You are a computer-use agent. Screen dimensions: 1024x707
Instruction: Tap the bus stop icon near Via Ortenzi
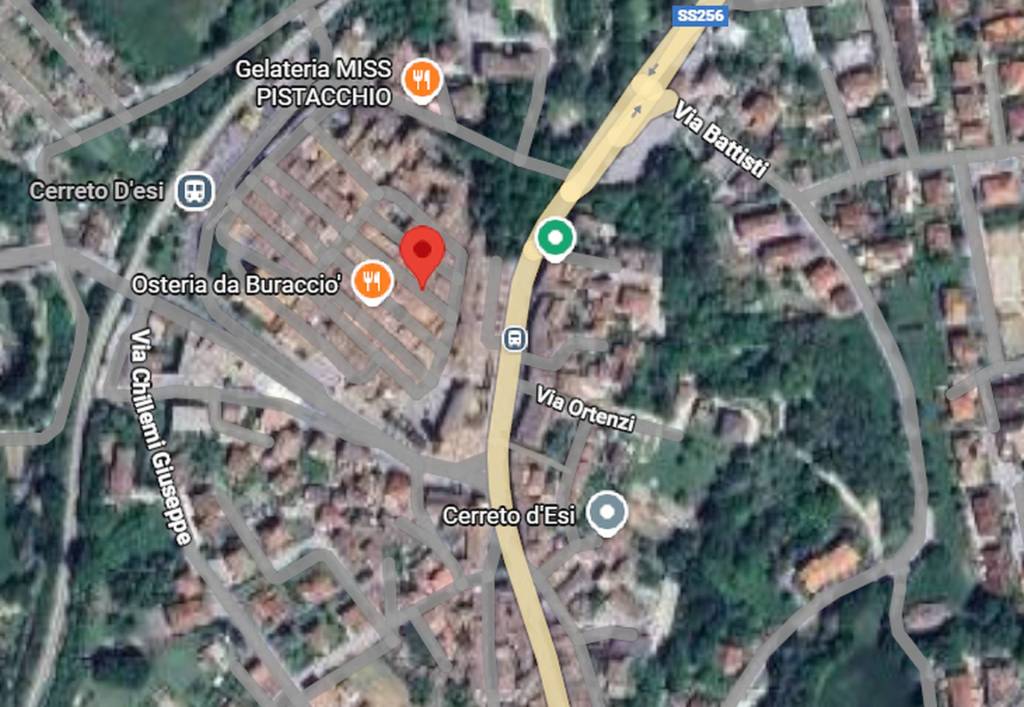515,339
